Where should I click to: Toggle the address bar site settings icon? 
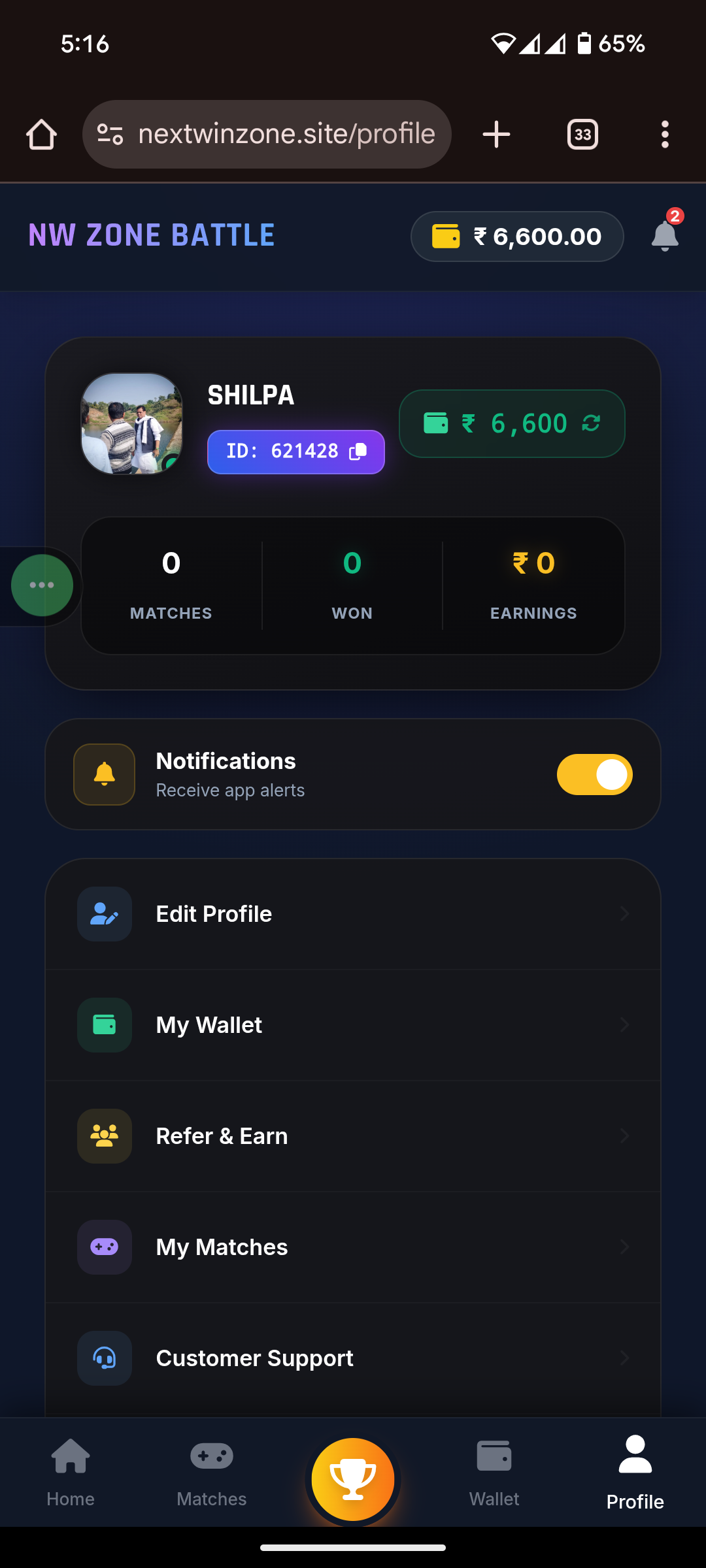[x=111, y=133]
